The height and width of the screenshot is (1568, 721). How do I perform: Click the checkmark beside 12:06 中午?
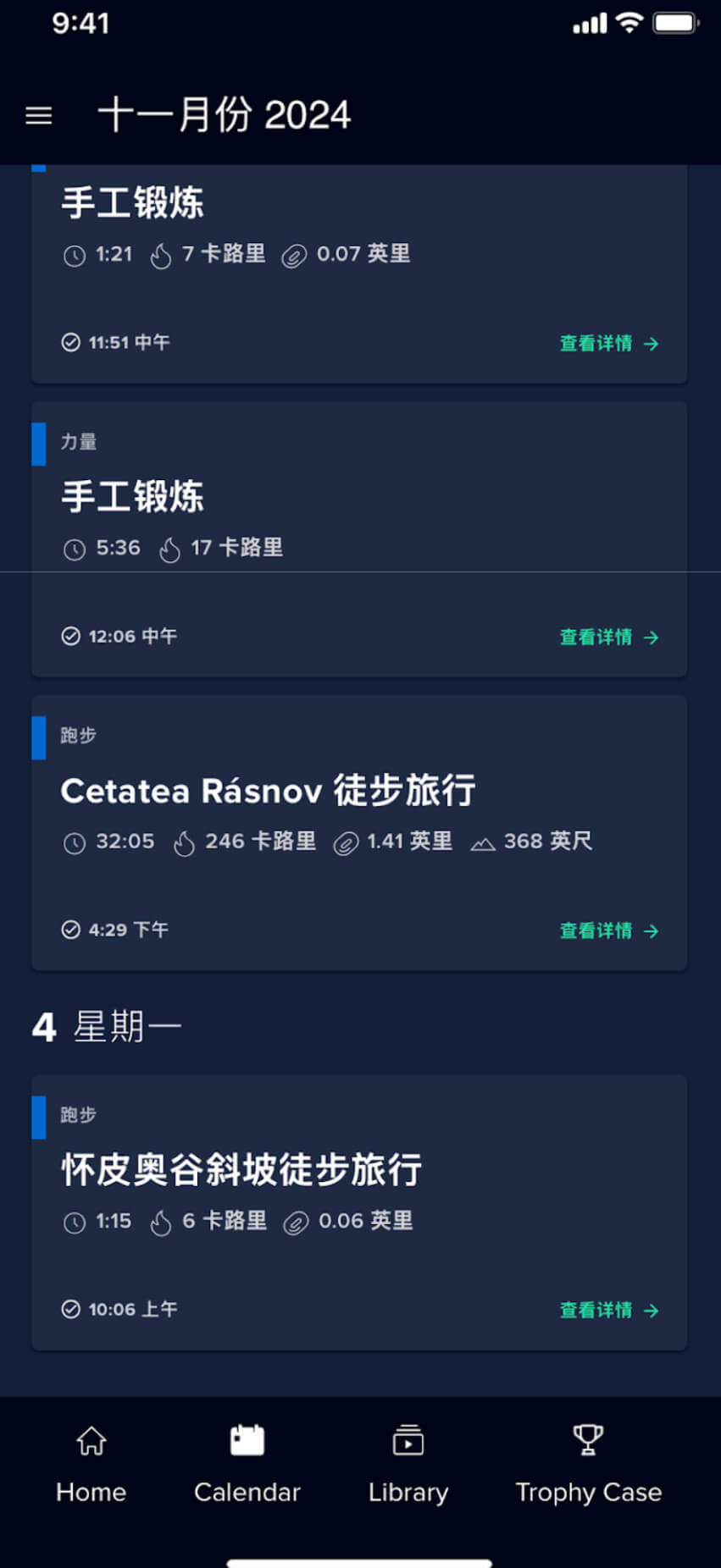pyautogui.click(x=70, y=636)
